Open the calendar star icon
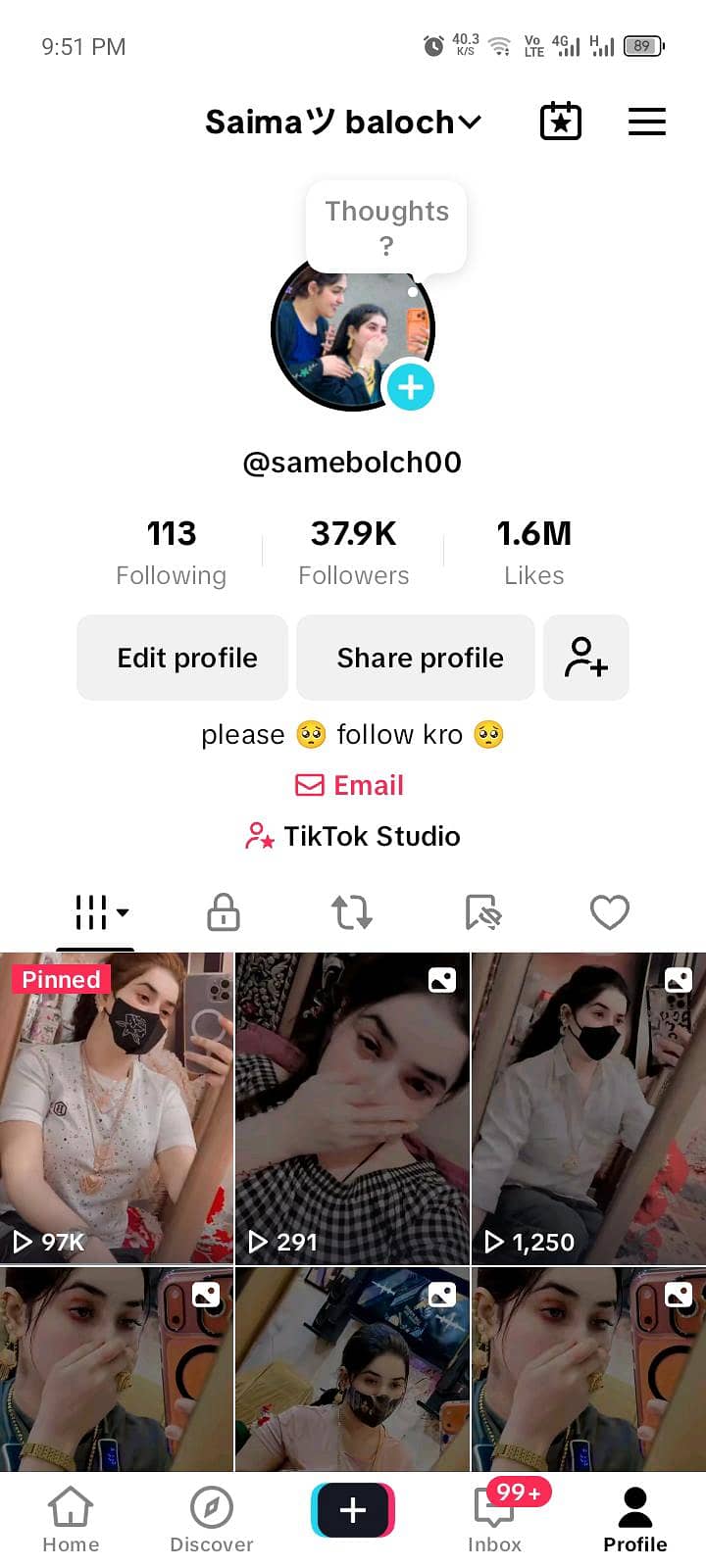The width and height of the screenshot is (706, 1568). [561, 122]
